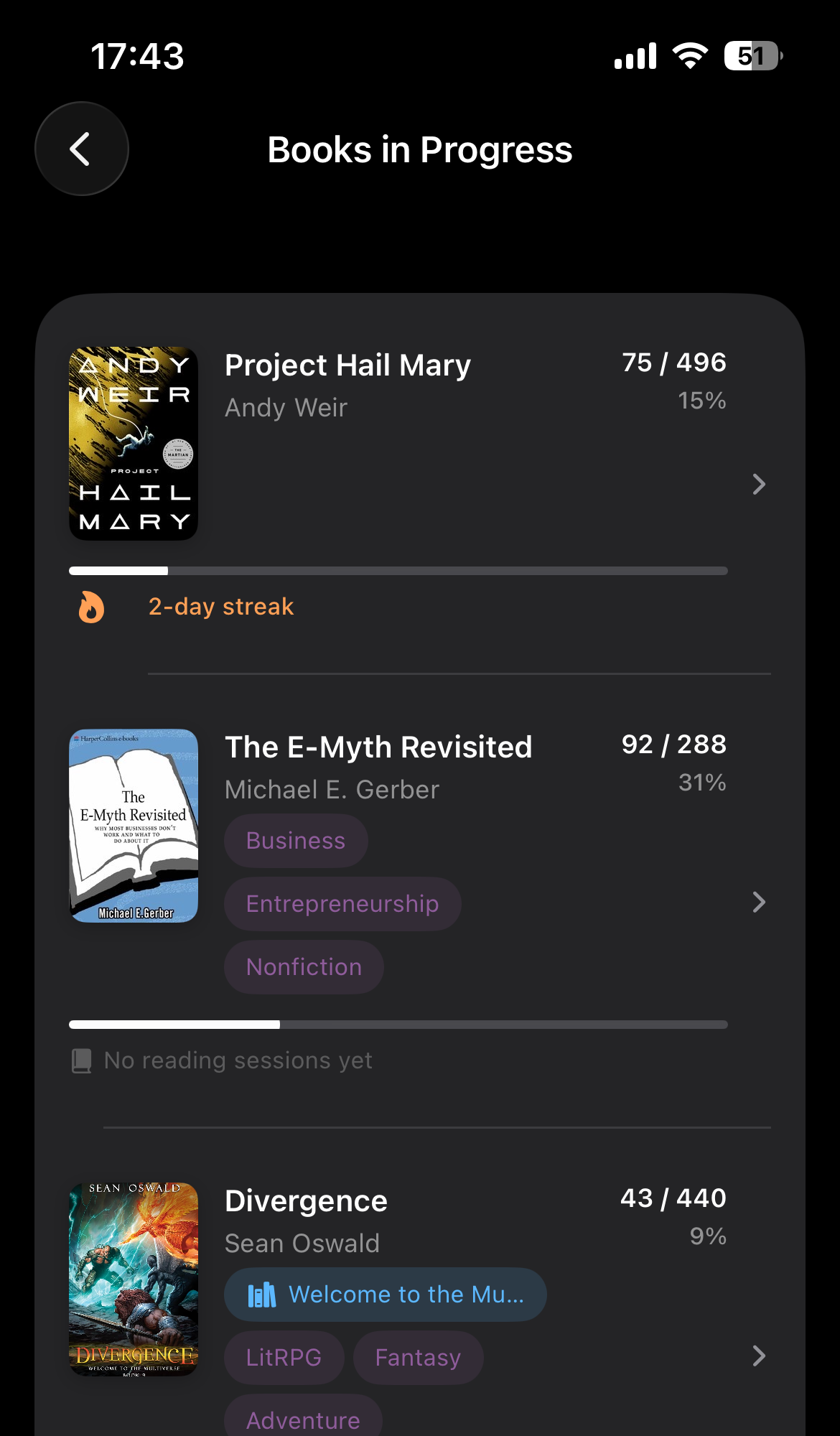Tap the 2-day streak label
Image resolution: width=840 pixels, height=1436 pixels.
click(x=220, y=607)
